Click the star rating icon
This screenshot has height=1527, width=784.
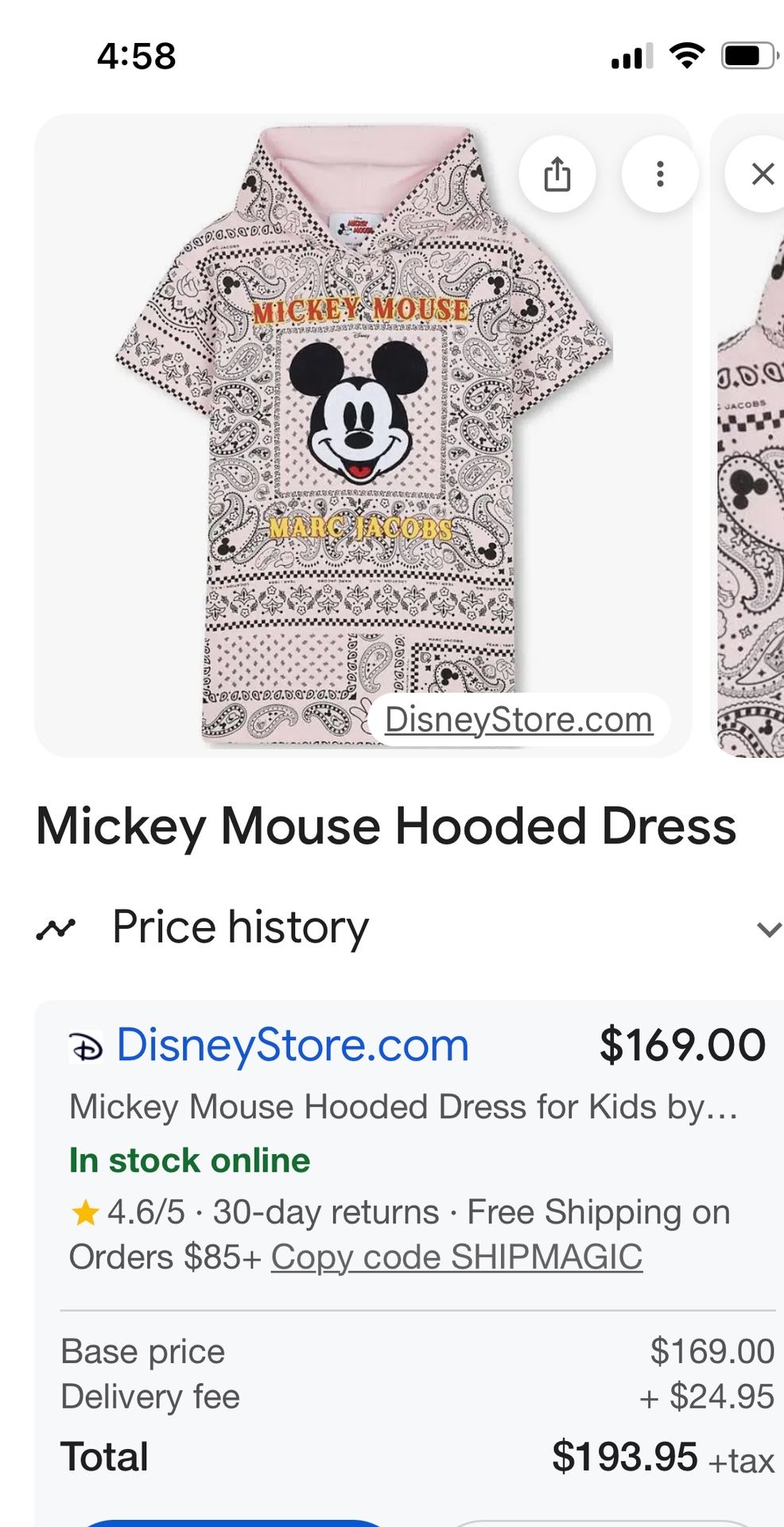point(83,1211)
